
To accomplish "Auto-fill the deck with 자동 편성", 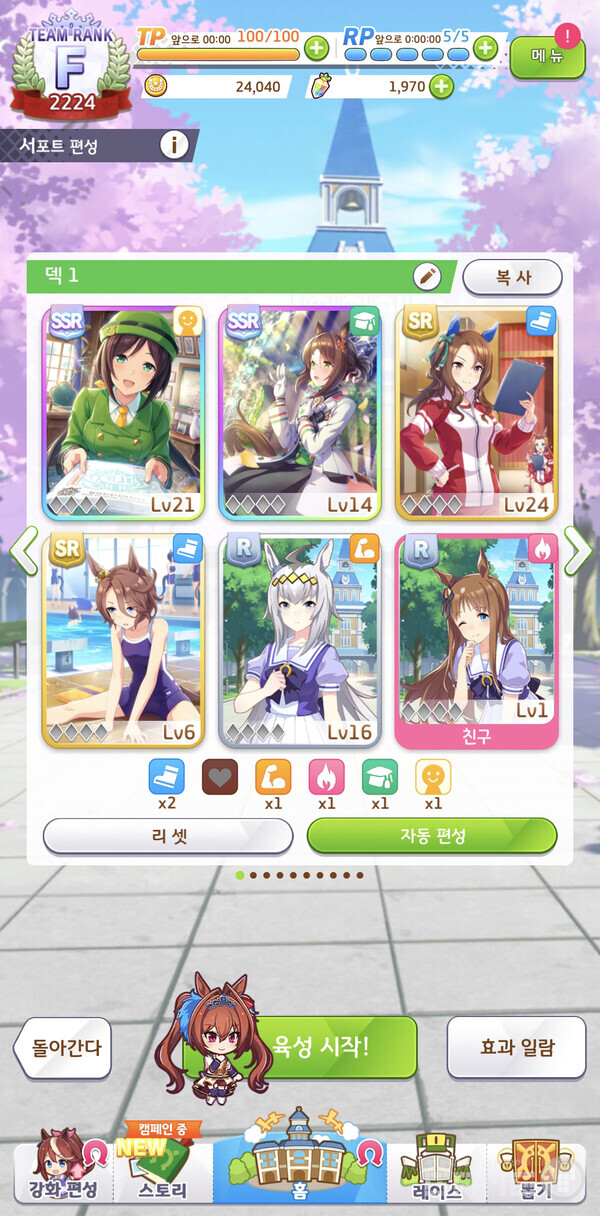I will click(431, 836).
